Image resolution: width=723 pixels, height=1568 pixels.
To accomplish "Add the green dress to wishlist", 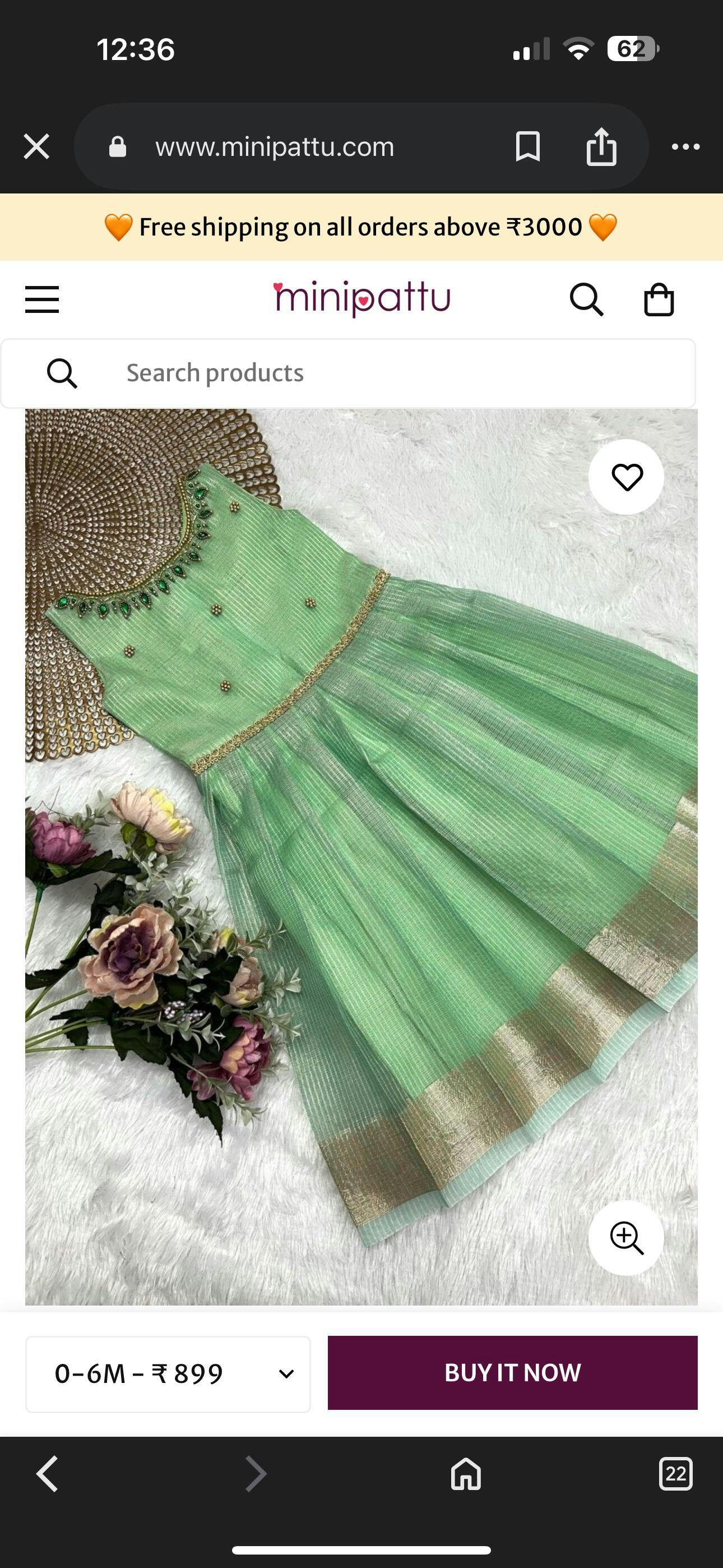I will pyautogui.click(x=626, y=477).
